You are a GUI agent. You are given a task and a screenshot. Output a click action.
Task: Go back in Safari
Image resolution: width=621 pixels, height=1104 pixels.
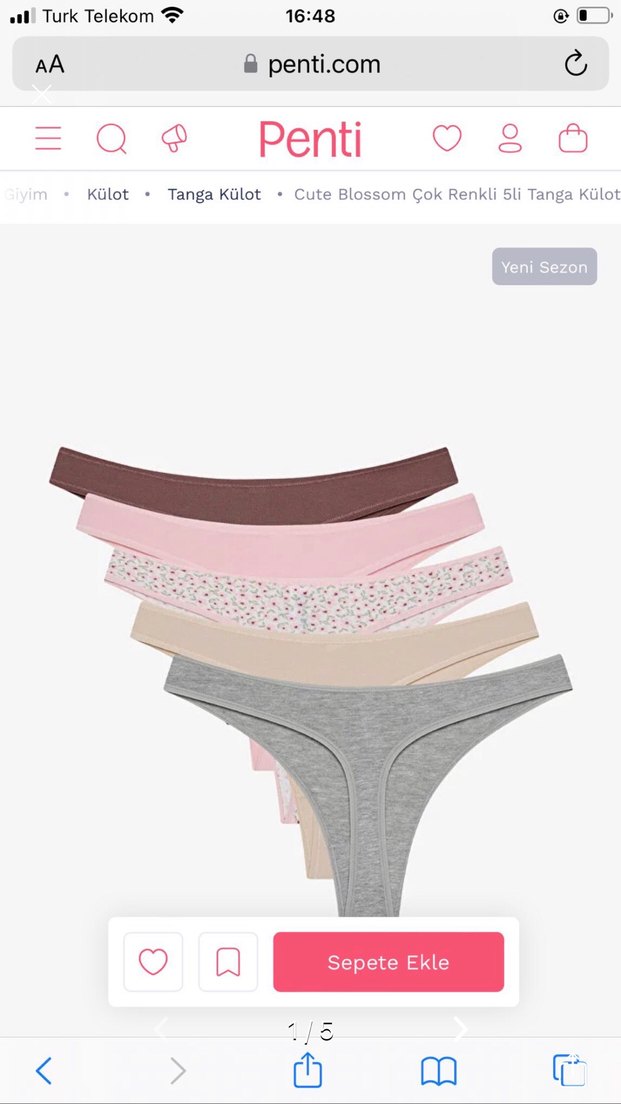pos(43,1071)
